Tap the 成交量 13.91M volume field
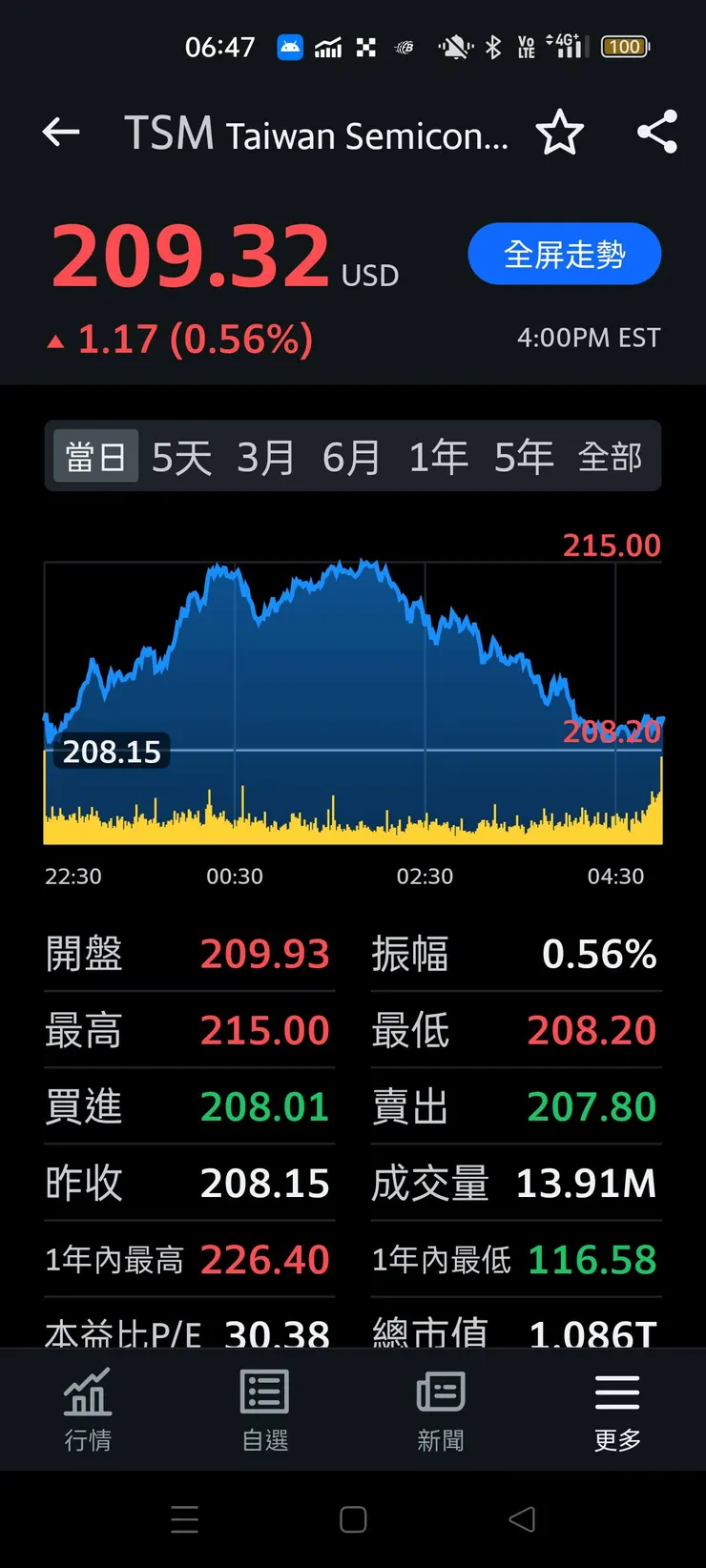Image resolution: width=706 pixels, height=1568 pixels. point(515,1183)
